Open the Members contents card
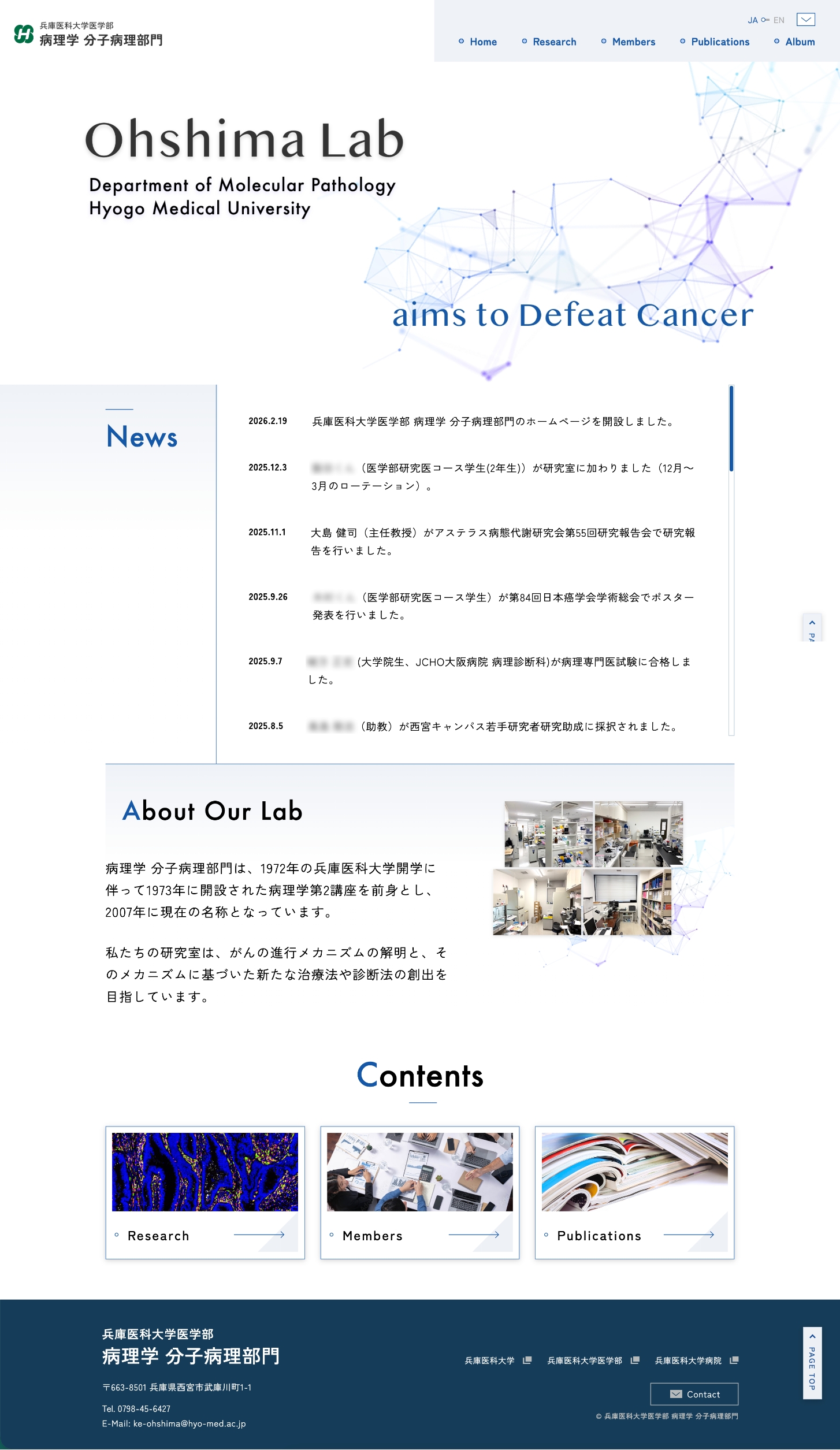This screenshot has height=1450, width=840. 419,1192
